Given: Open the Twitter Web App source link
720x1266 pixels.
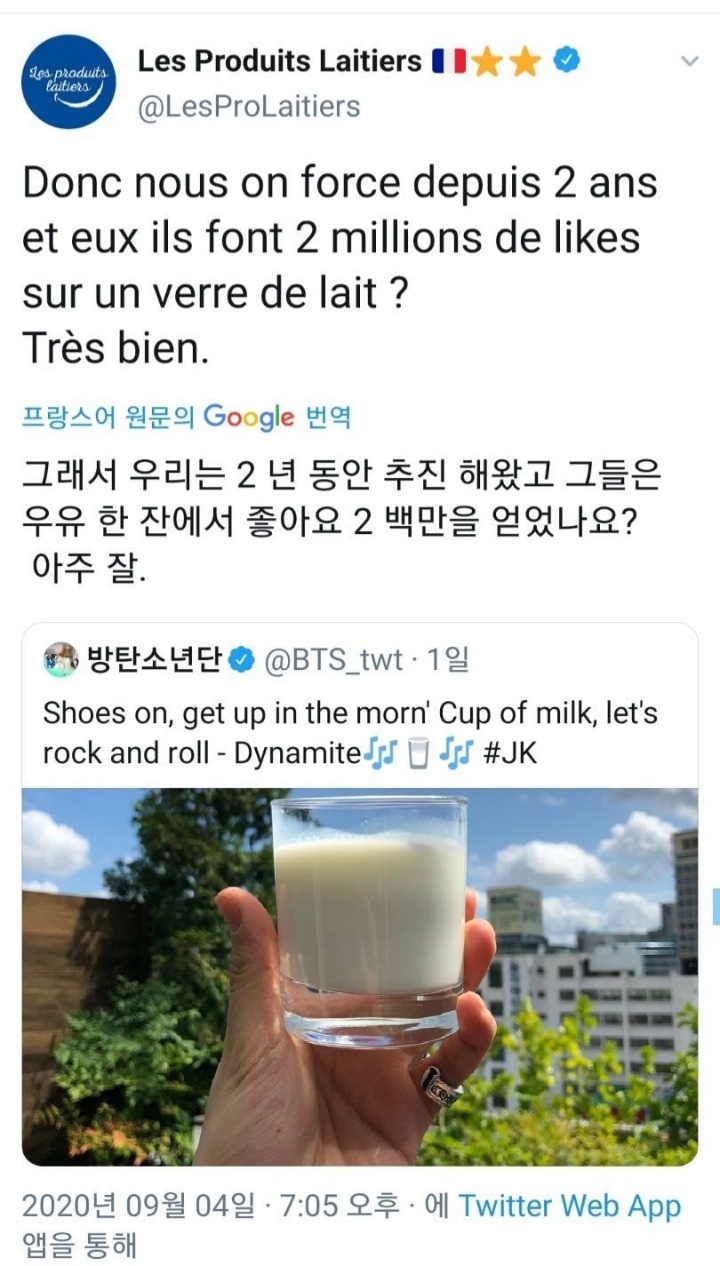Looking at the screenshot, I should click(x=569, y=1206).
